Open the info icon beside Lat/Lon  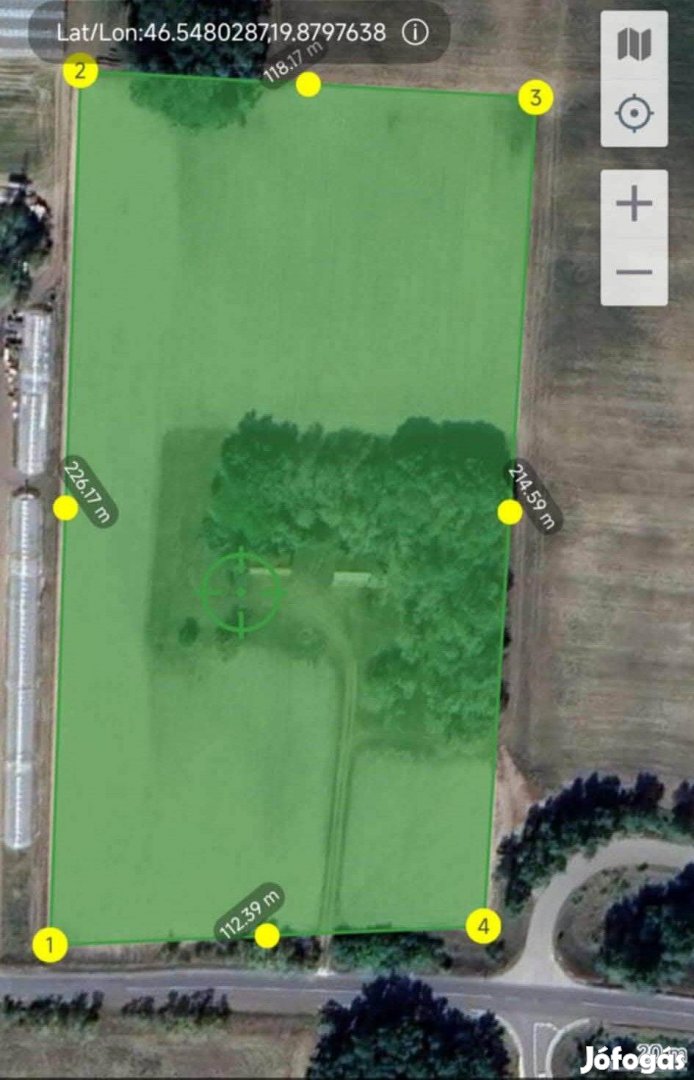click(415, 32)
